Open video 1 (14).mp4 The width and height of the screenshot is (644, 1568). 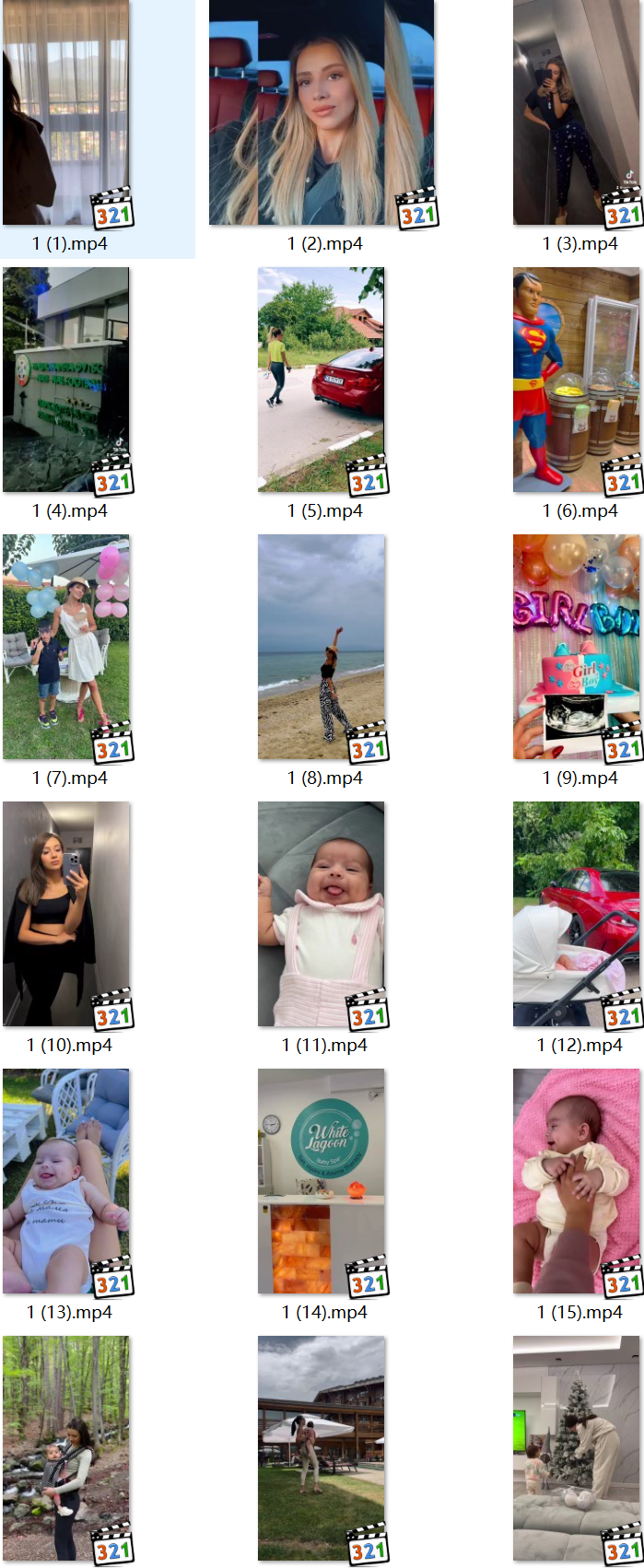pyautogui.click(x=322, y=1181)
